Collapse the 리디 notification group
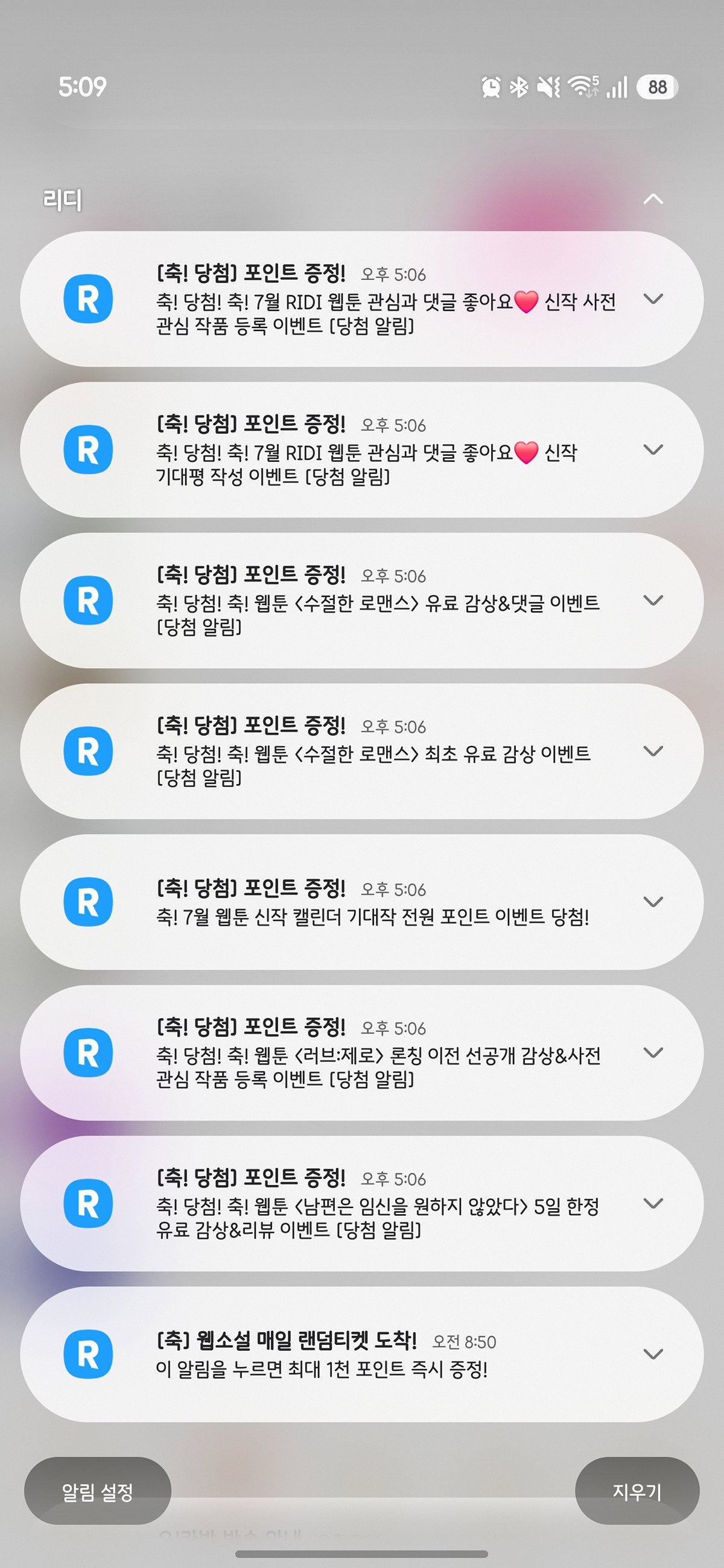The height and width of the screenshot is (1568, 724). (x=653, y=199)
